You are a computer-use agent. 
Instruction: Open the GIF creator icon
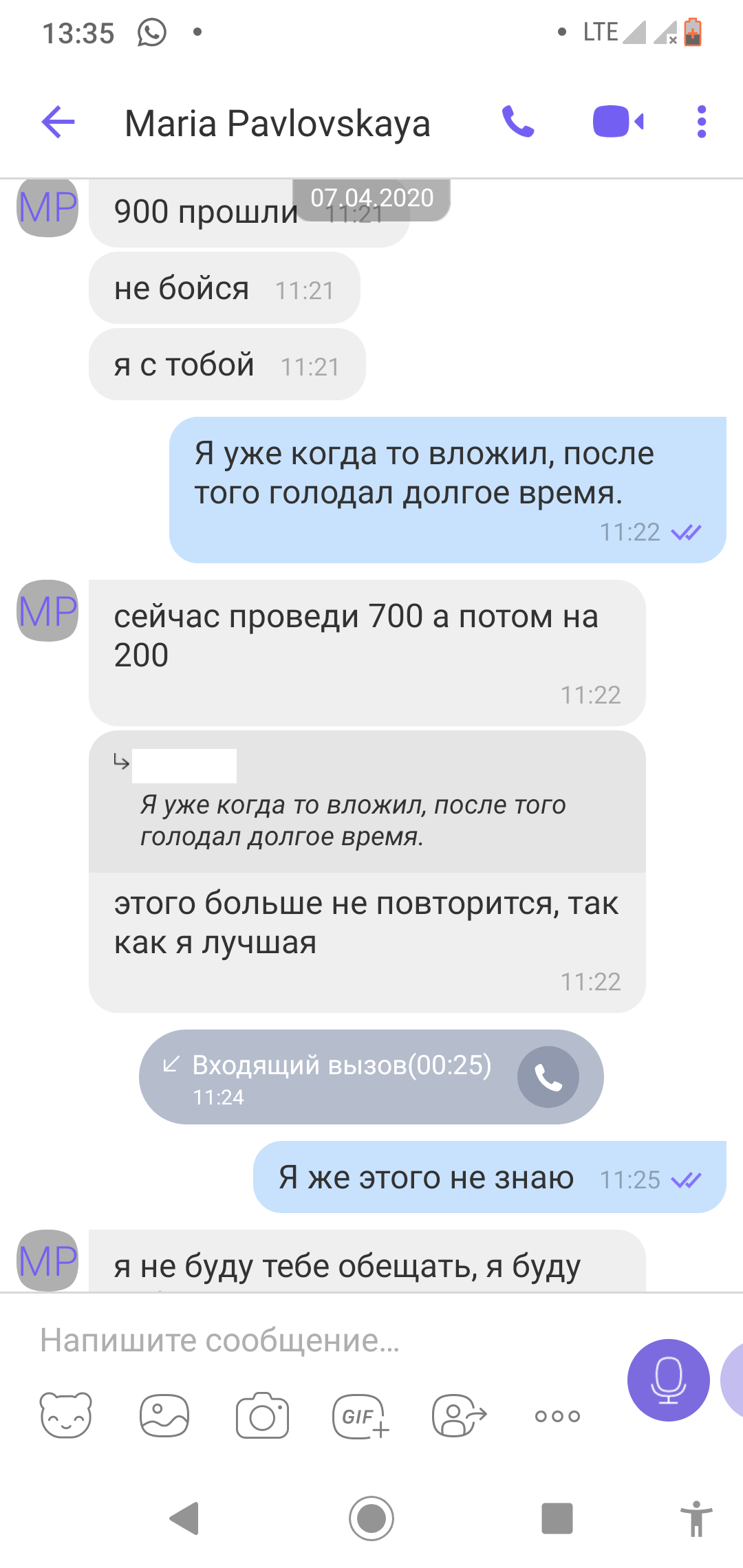(x=361, y=1416)
